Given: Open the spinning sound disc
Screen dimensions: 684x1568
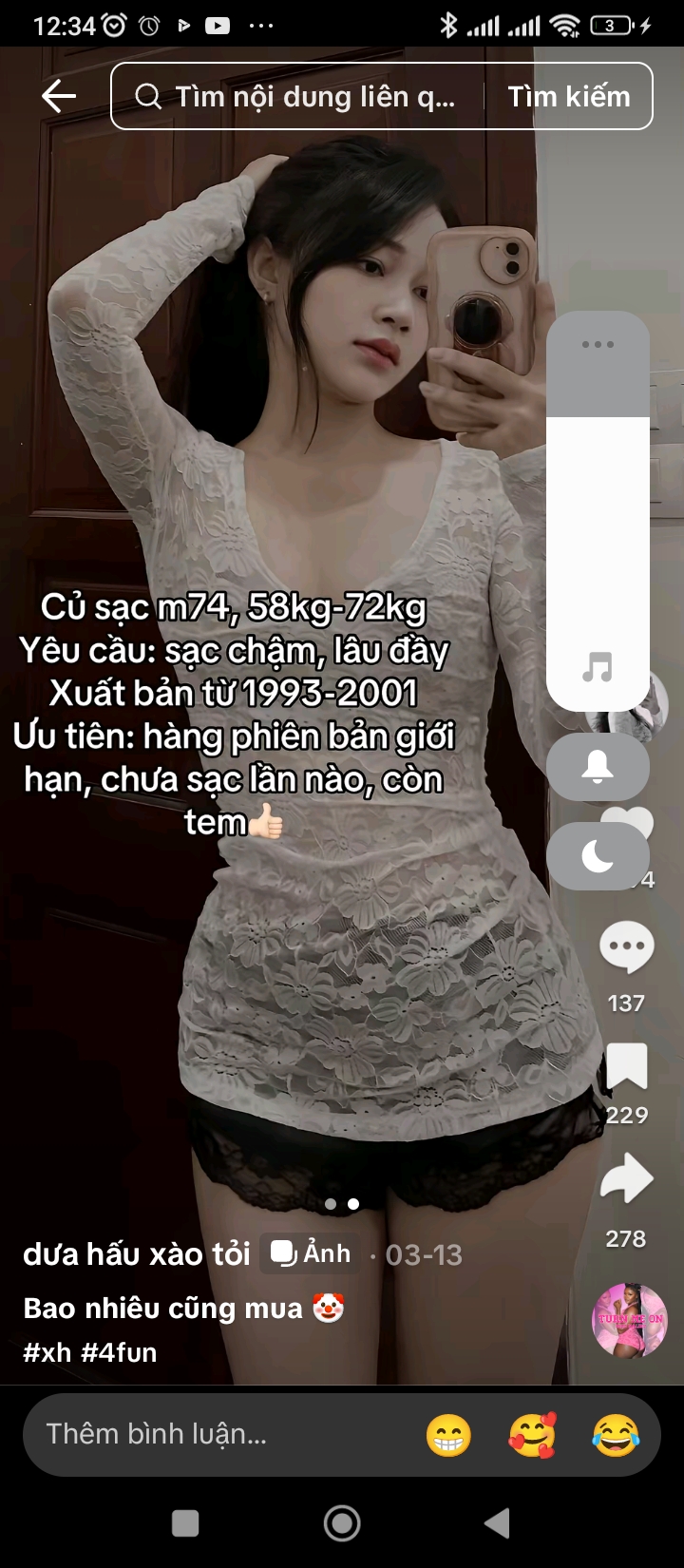Looking at the screenshot, I should pyautogui.click(x=630, y=1320).
